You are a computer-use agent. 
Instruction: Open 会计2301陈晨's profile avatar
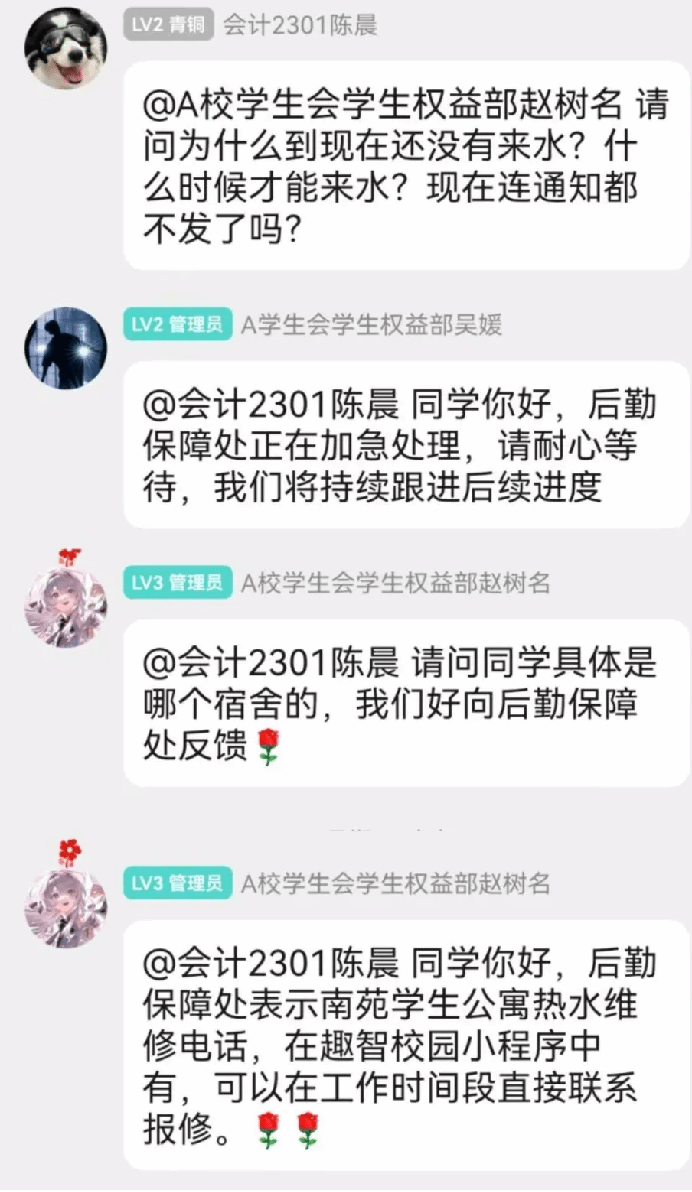65,48
